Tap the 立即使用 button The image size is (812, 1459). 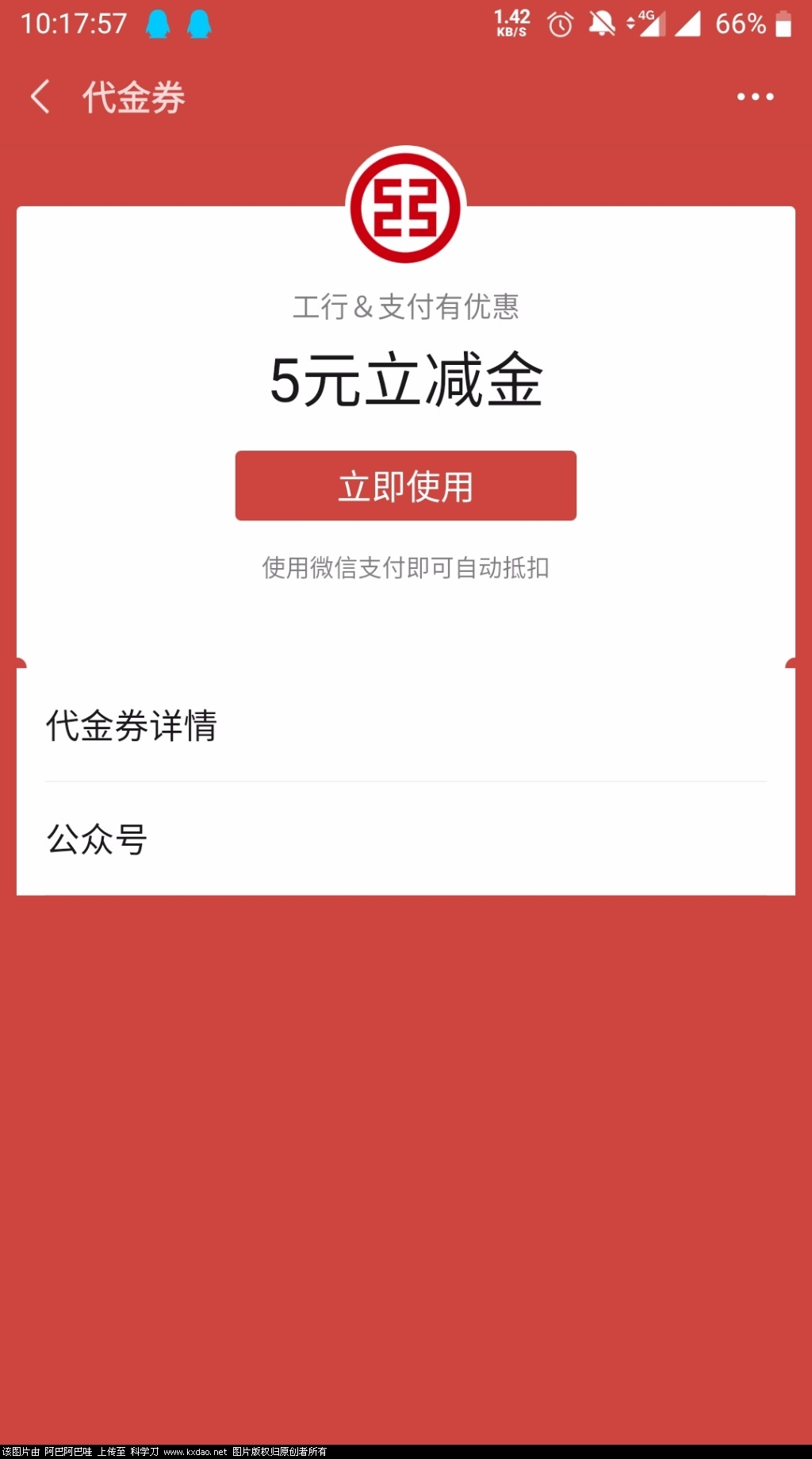pyautogui.click(x=405, y=486)
